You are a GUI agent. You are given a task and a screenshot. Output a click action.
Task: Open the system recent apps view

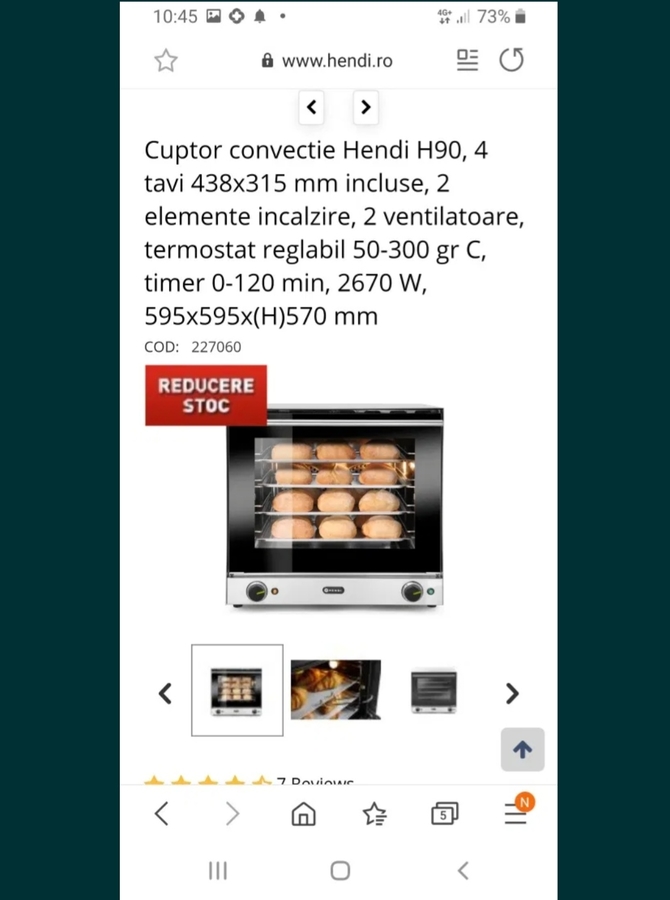coord(218,871)
